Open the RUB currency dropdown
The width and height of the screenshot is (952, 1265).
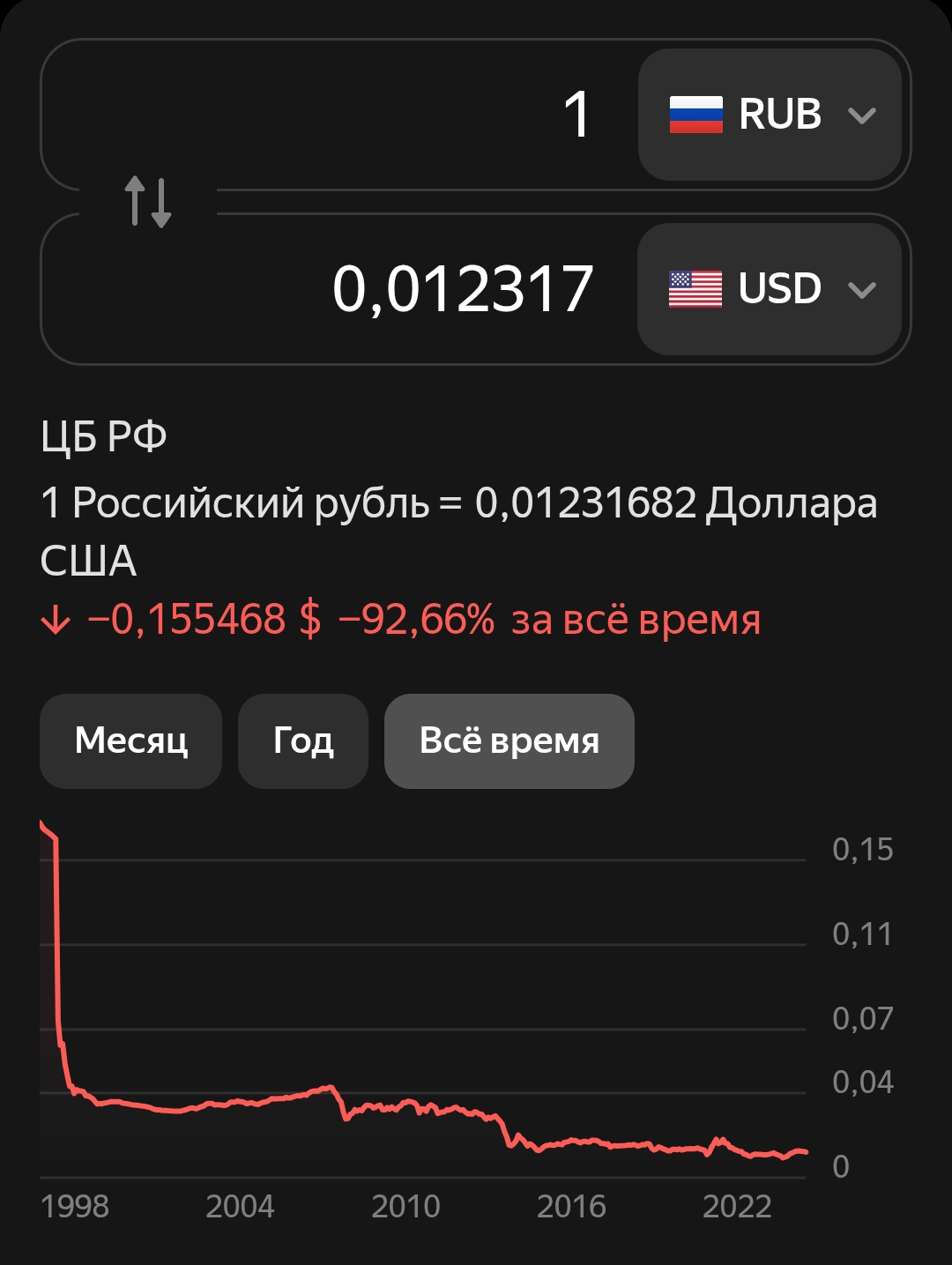(770, 115)
